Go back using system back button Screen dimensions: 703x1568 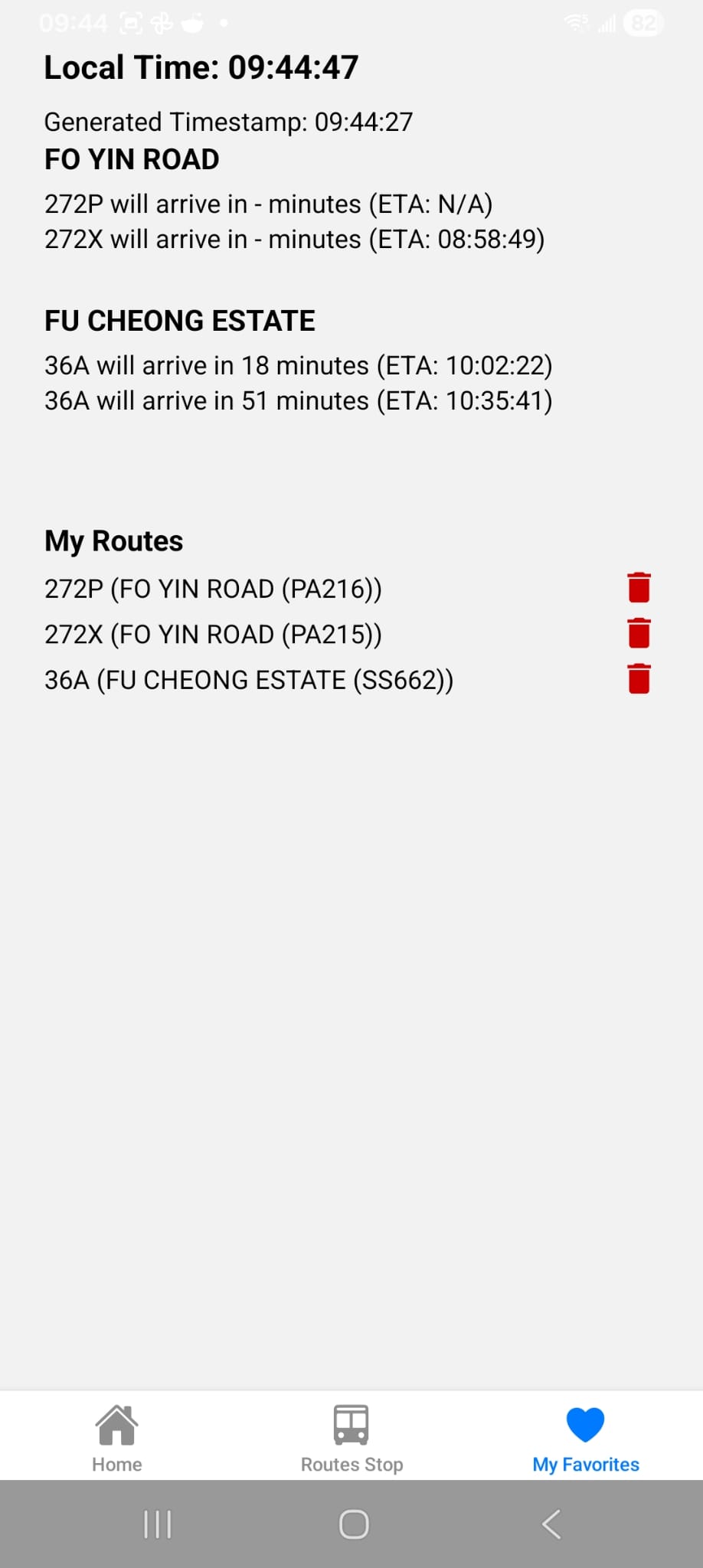[551, 1524]
